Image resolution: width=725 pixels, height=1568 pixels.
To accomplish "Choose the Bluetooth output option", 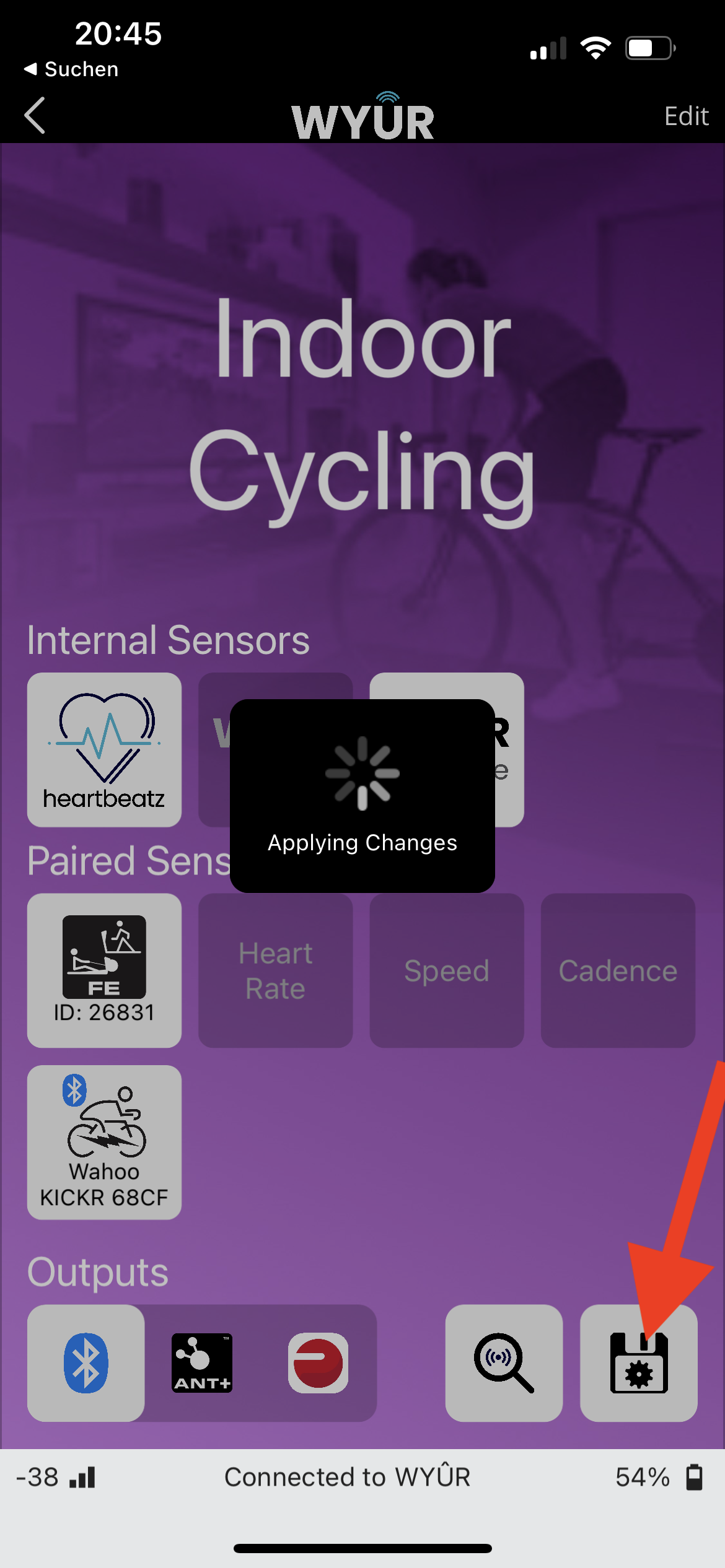I will click(x=86, y=1362).
